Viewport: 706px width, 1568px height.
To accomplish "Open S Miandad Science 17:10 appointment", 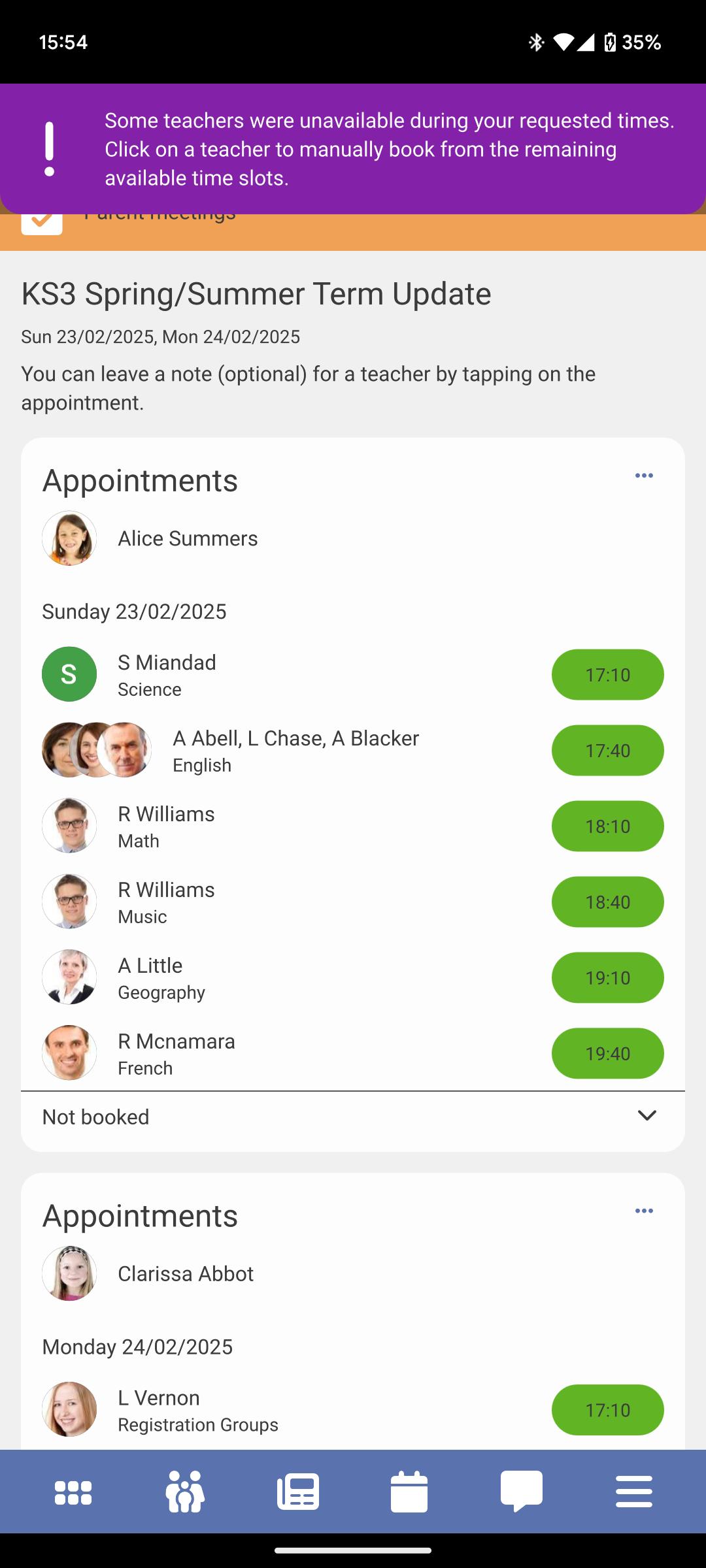I will click(x=607, y=675).
